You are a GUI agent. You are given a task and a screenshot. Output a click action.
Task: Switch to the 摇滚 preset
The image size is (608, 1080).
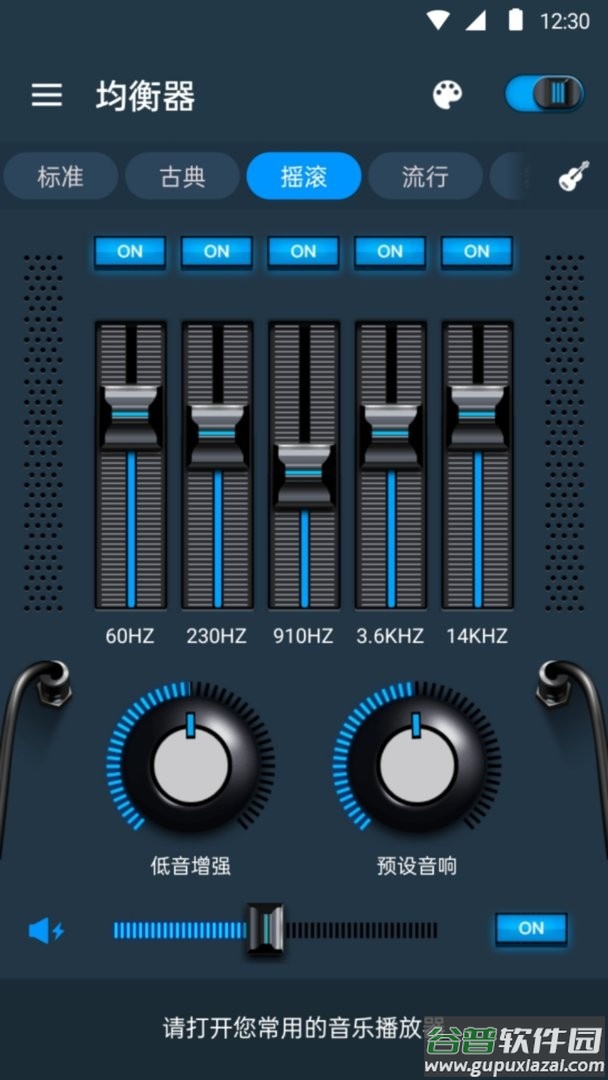click(x=304, y=177)
